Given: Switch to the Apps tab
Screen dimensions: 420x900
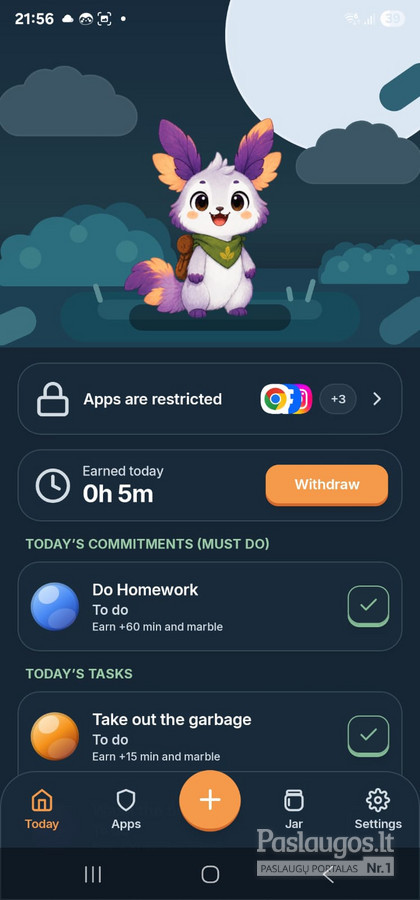Looking at the screenshot, I should click(x=126, y=809).
